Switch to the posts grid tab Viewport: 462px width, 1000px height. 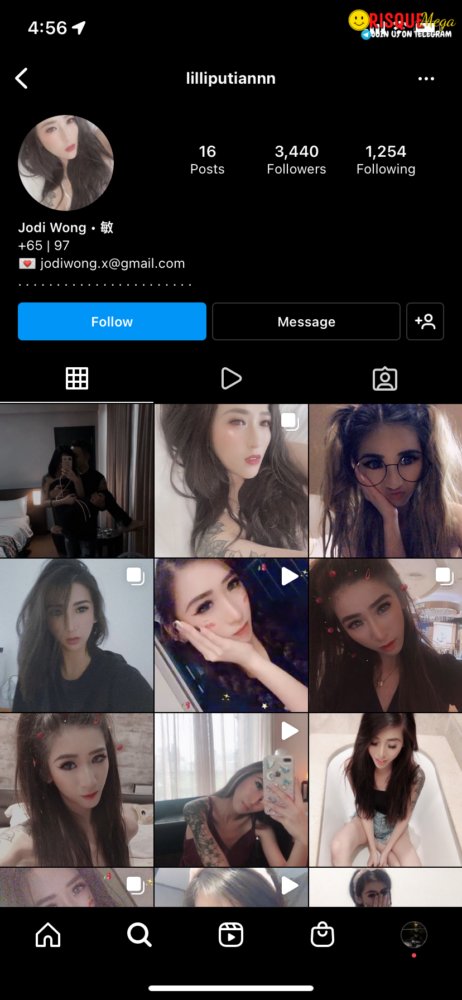click(77, 379)
